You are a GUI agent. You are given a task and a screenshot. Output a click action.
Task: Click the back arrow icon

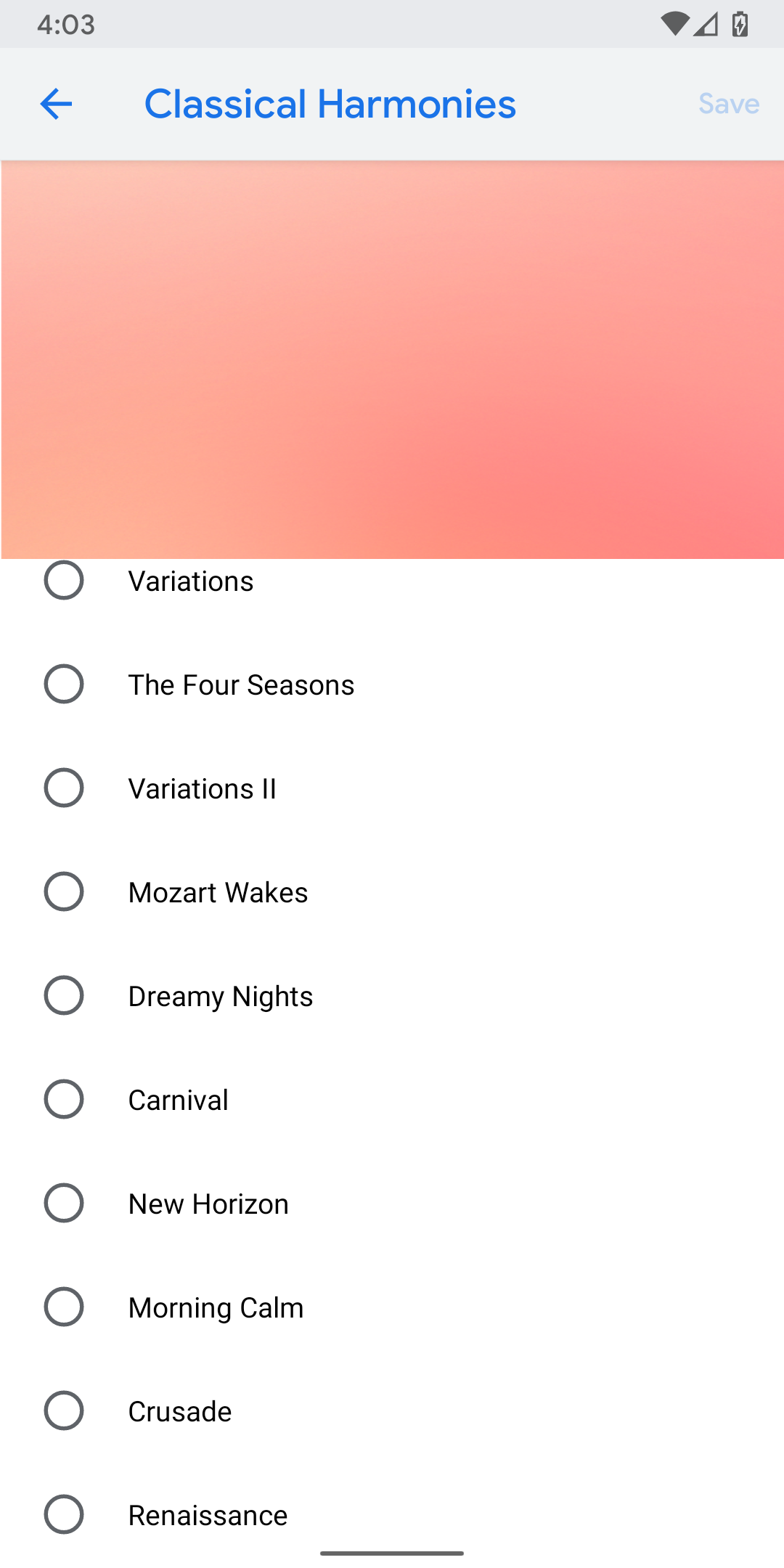[x=55, y=104]
